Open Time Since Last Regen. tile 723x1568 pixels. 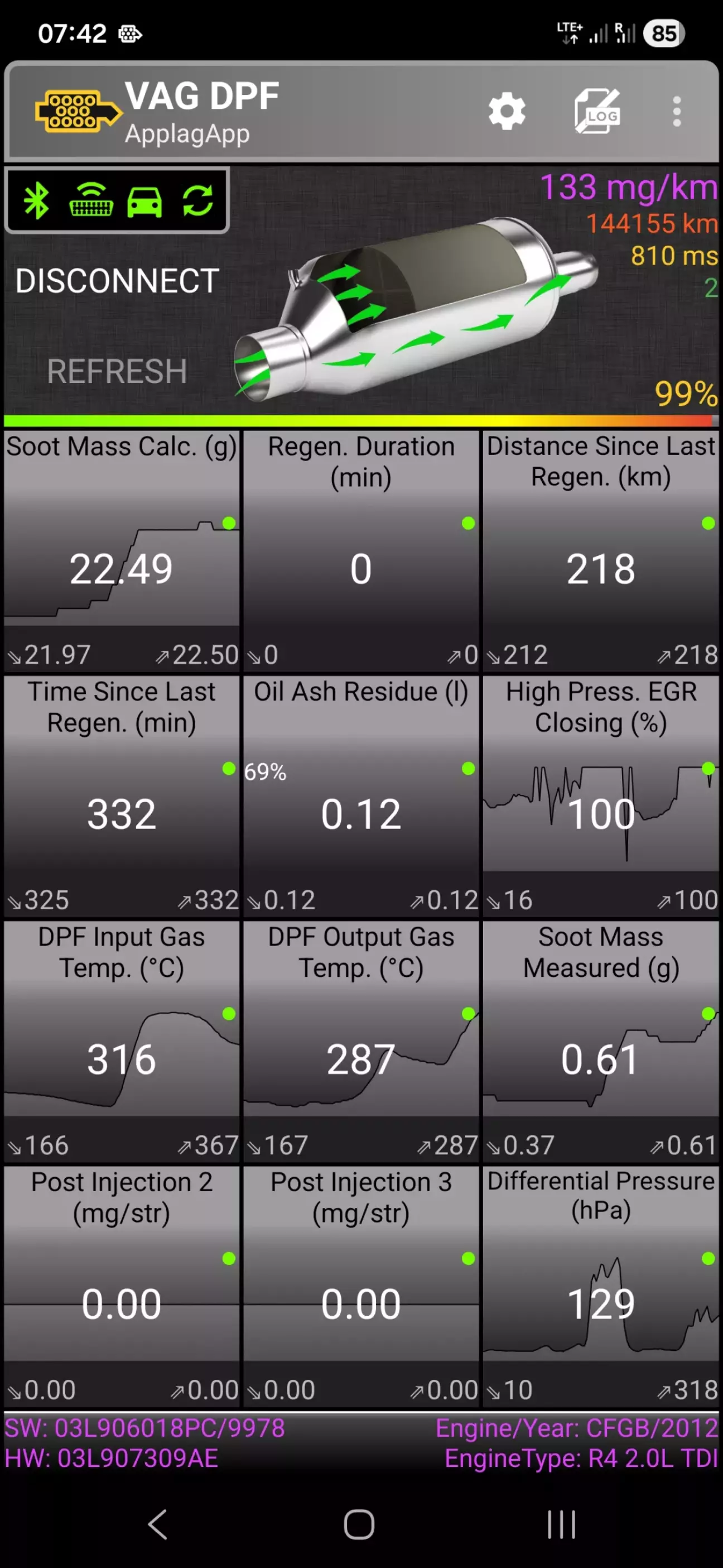(x=122, y=796)
